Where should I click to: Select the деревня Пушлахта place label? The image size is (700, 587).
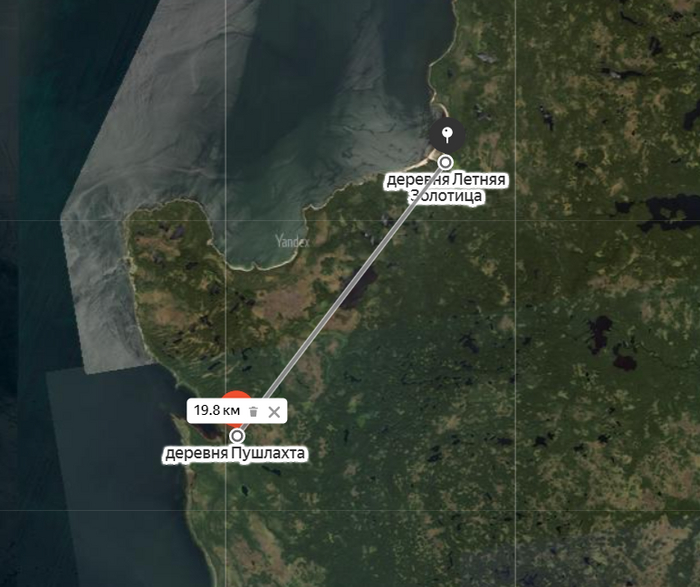pyautogui.click(x=235, y=454)
